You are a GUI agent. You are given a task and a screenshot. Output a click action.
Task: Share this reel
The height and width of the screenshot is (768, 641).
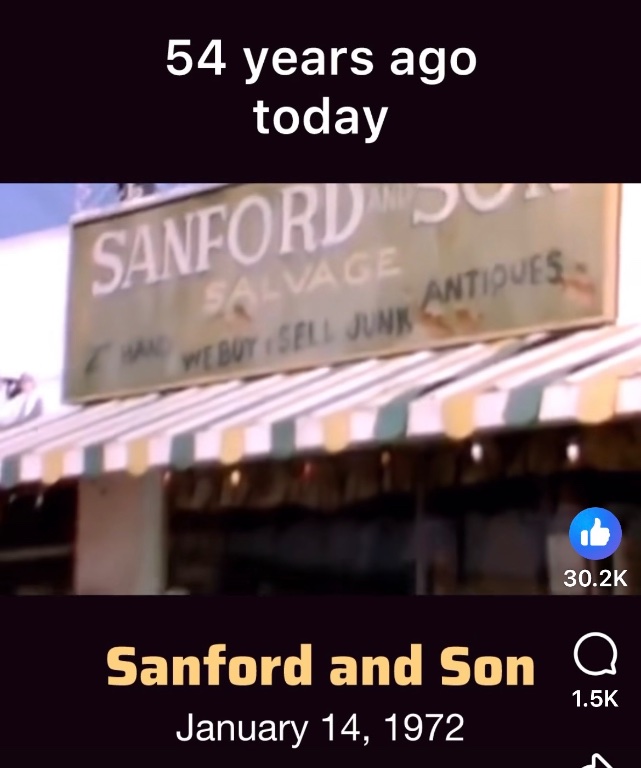(597, 760)
